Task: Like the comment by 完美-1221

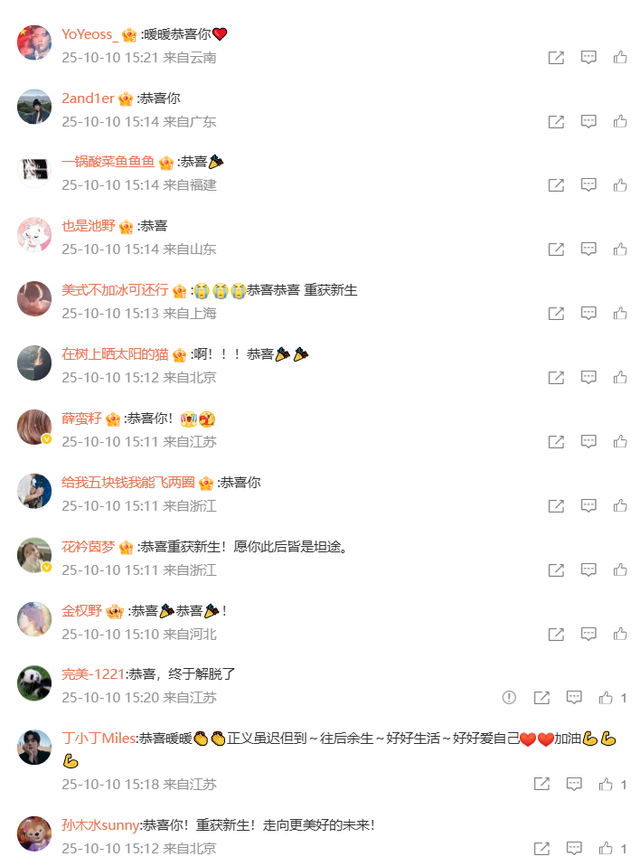Action: [x=606, y=697]
